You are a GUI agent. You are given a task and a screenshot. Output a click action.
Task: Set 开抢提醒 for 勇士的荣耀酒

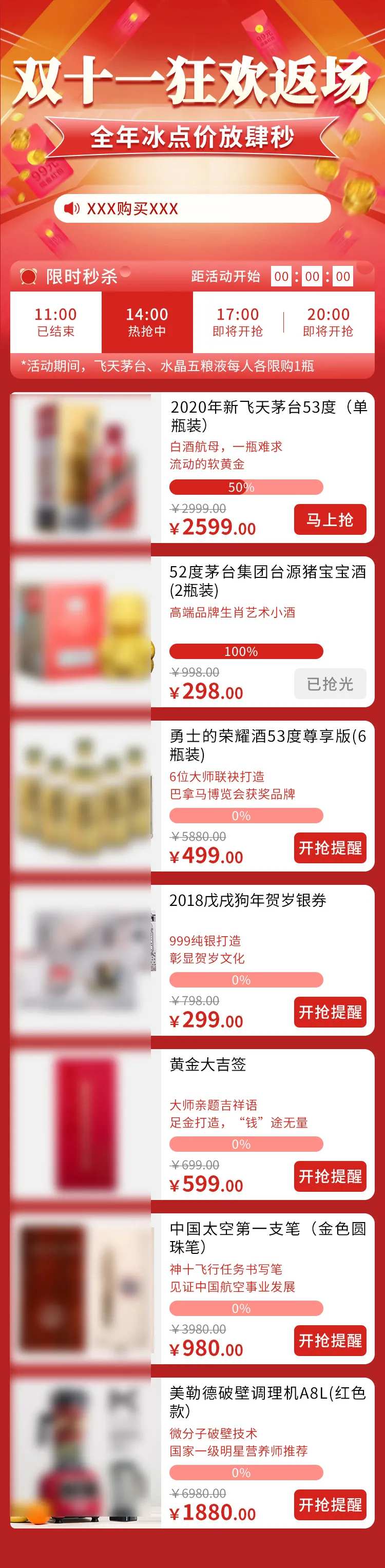pyautogui.click(x=330, y=848)
